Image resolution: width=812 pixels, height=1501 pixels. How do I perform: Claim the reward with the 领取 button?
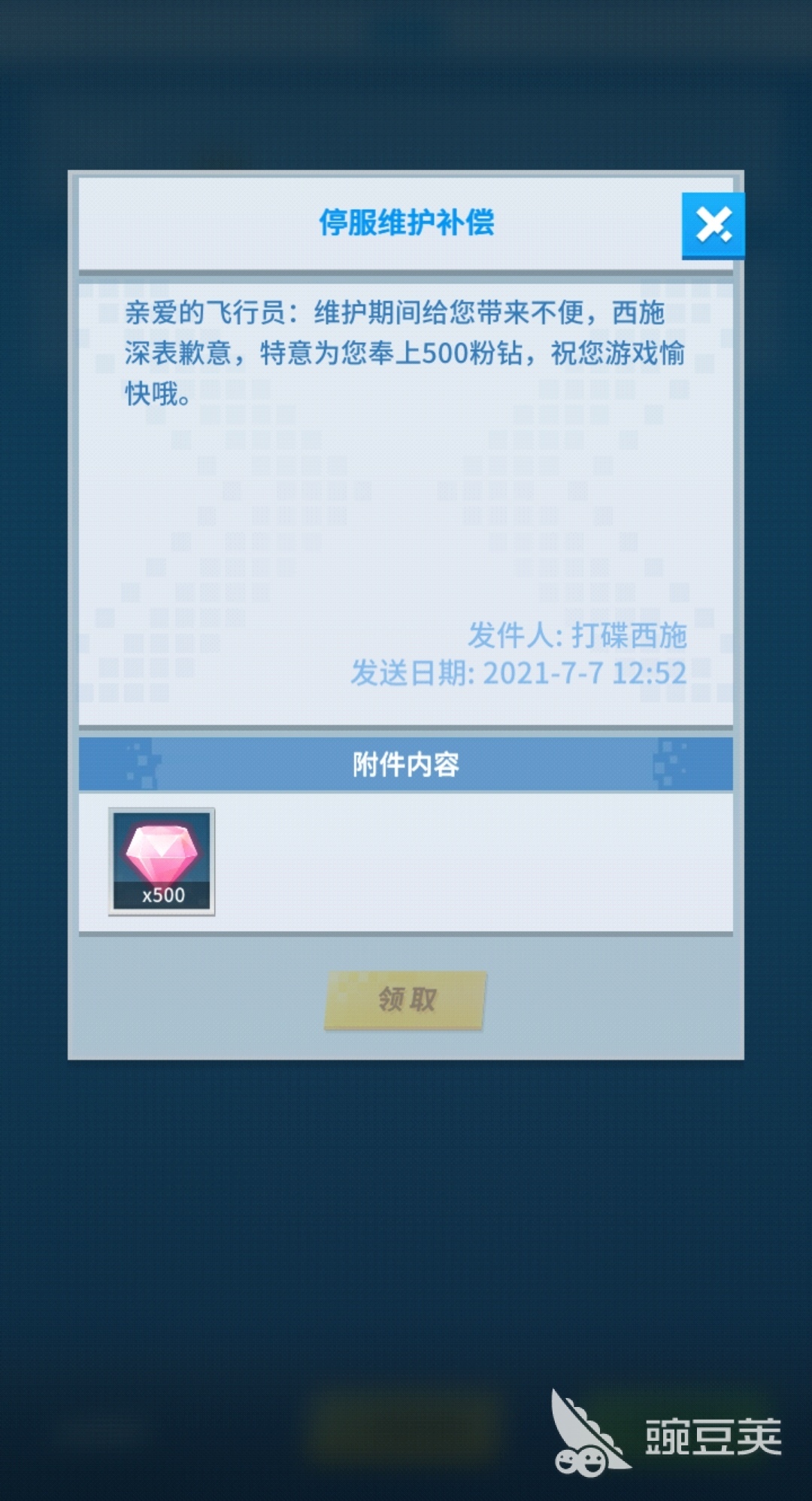pyautogui.click(x=406, y=999)
